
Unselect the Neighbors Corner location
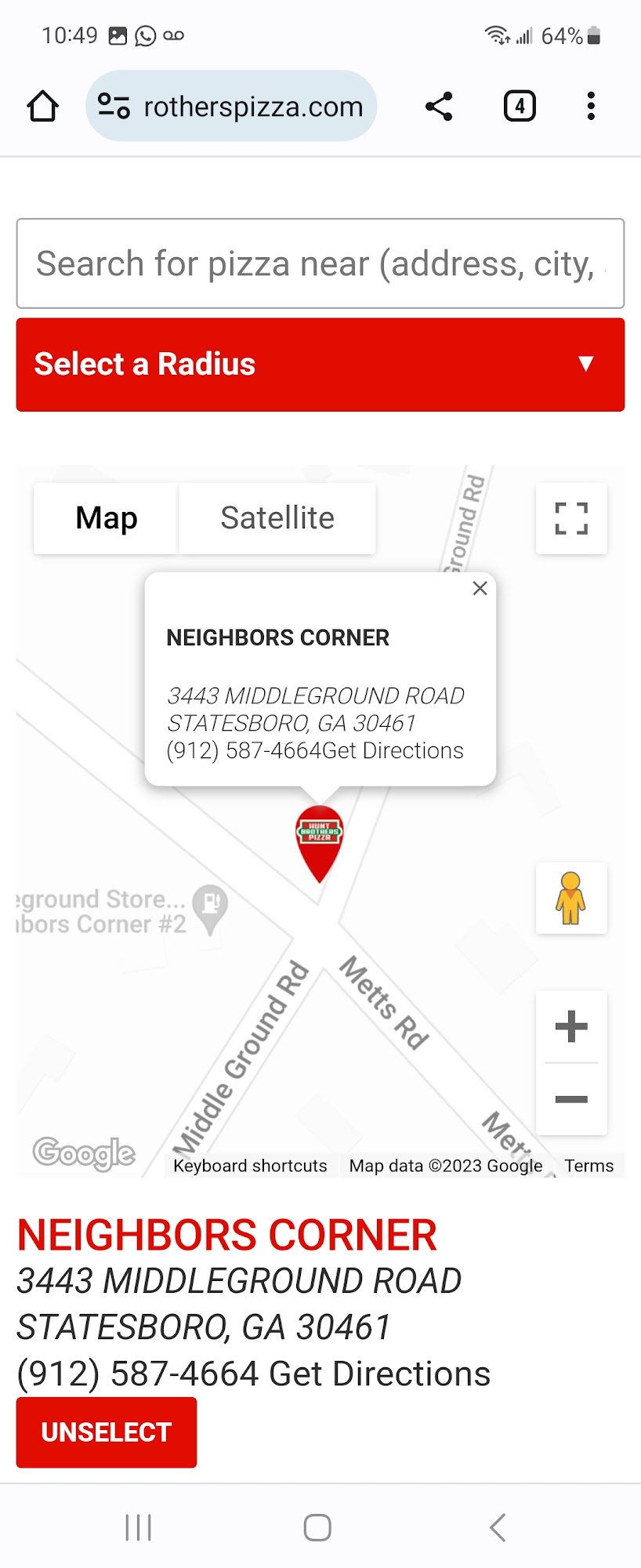point(107,1432)
